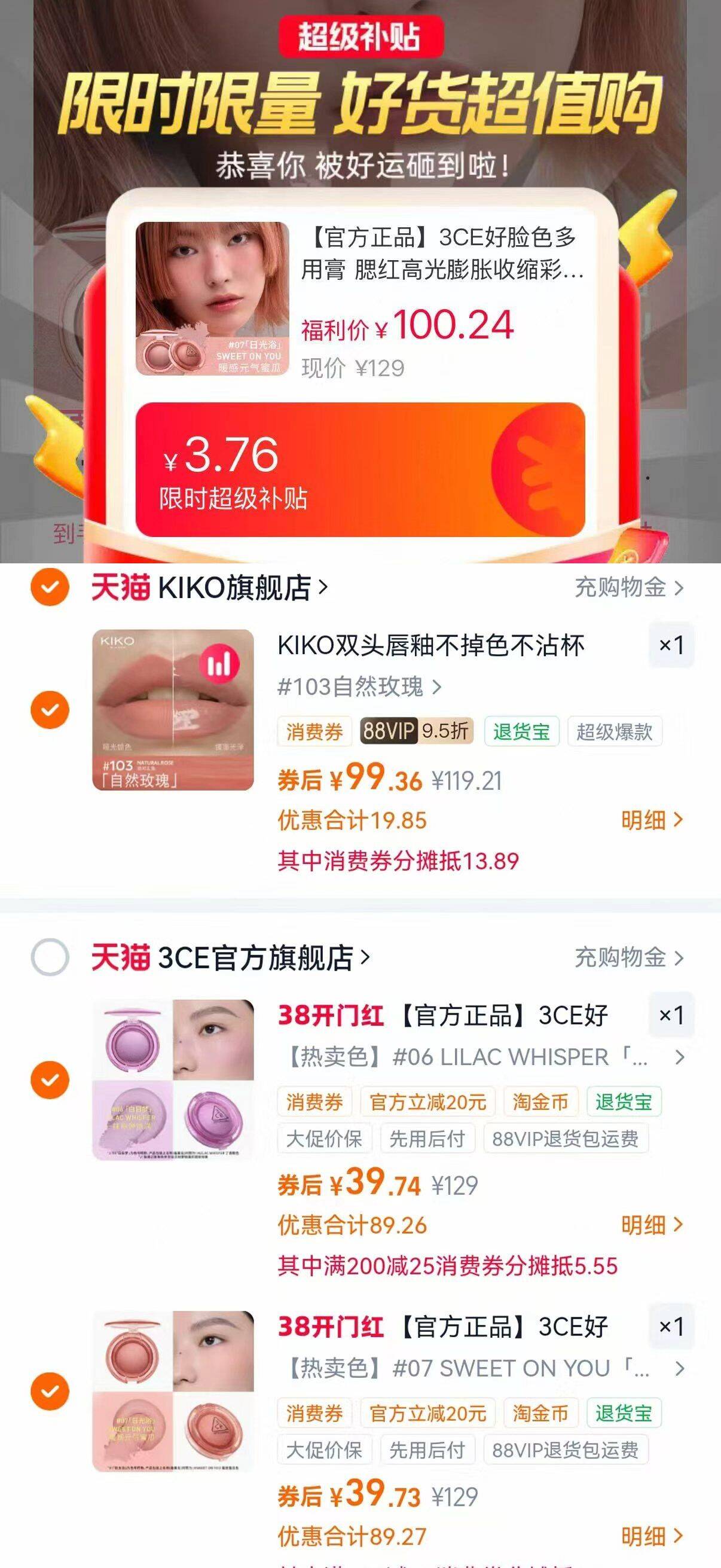Adjust the quantity of the #06 LILAC WHISPER blush

pyautogui.click(x=671, y=1015)
